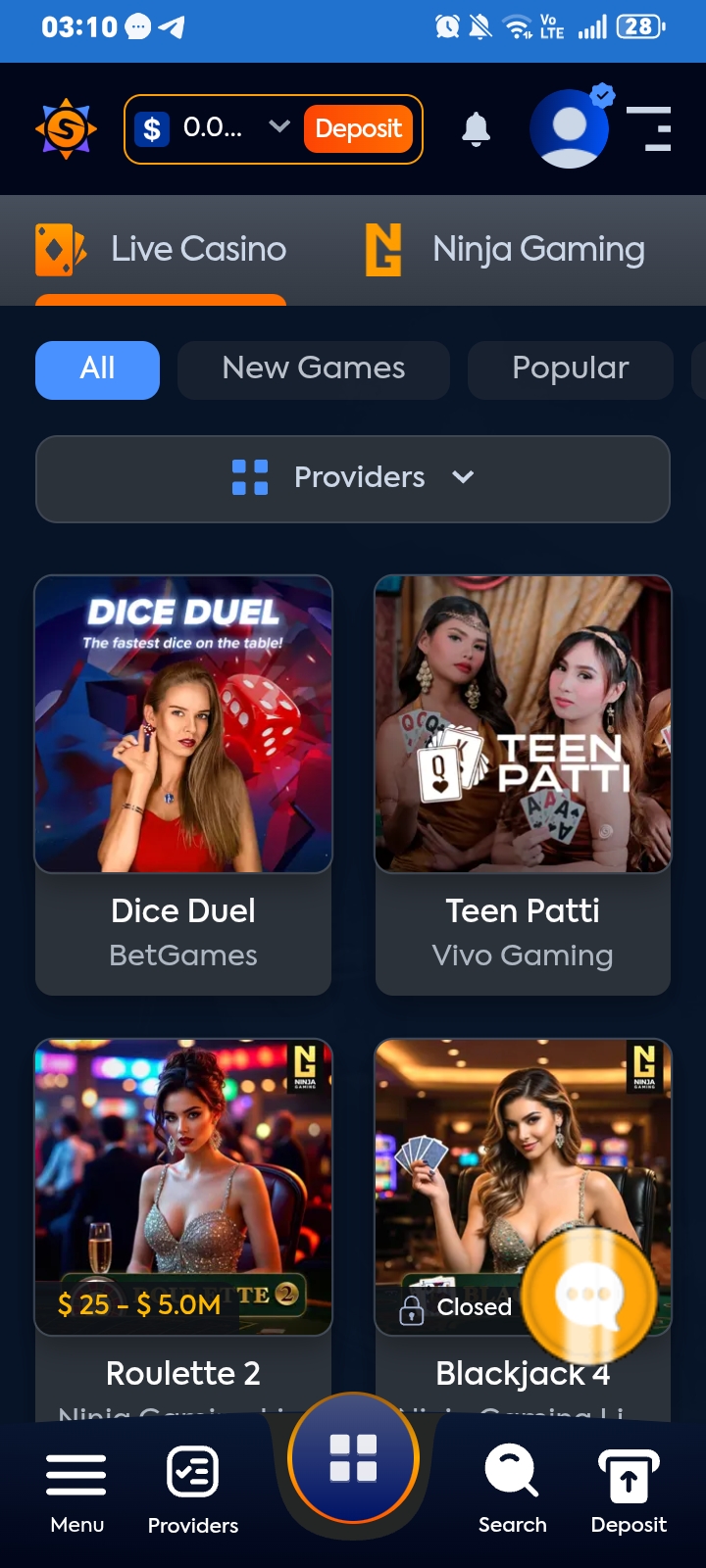Filter by New Games
706x1568 pixels.
coord(314,369)
